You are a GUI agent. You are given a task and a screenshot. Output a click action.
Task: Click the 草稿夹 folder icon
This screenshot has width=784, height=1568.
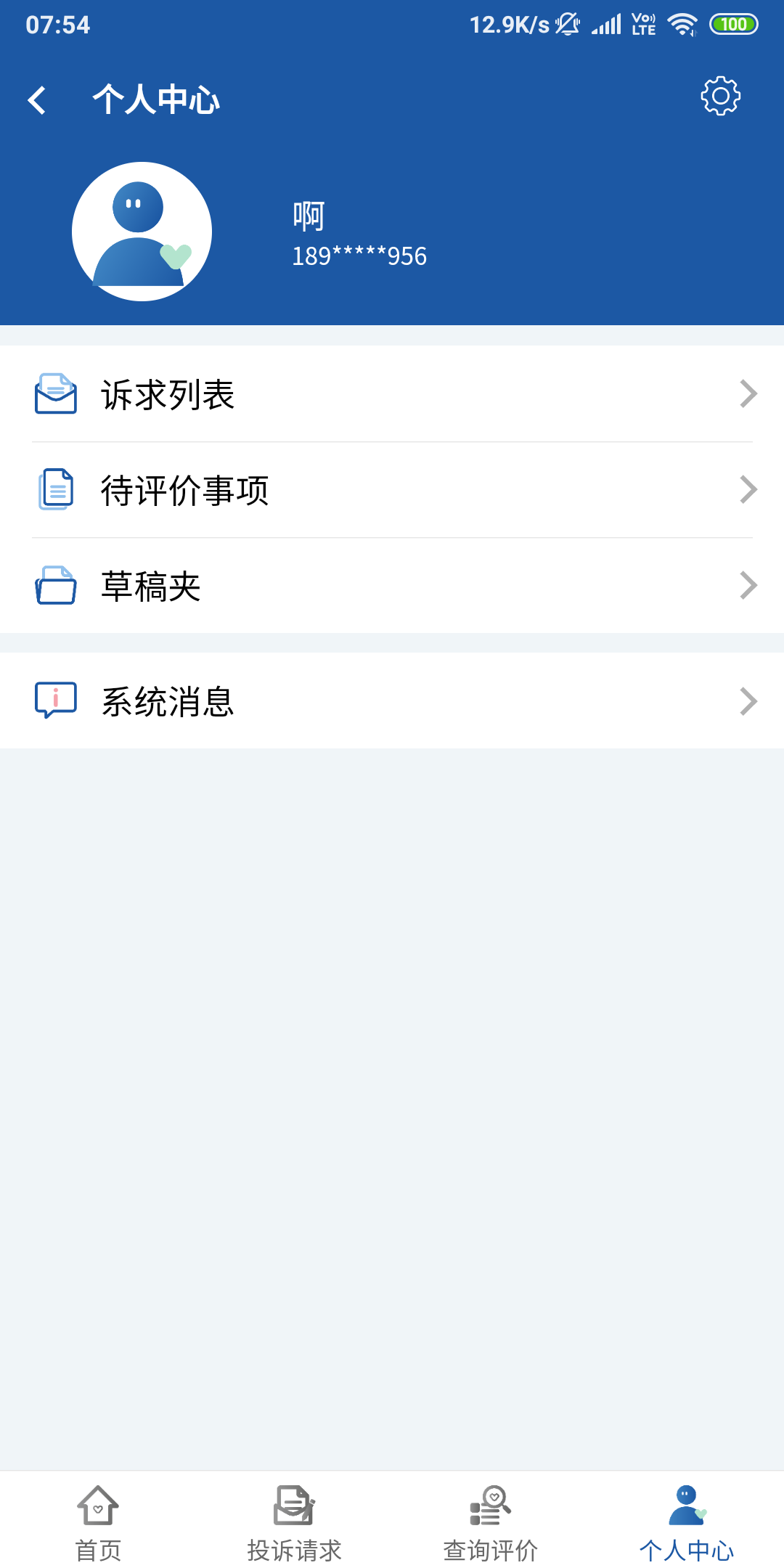[56, 583]
